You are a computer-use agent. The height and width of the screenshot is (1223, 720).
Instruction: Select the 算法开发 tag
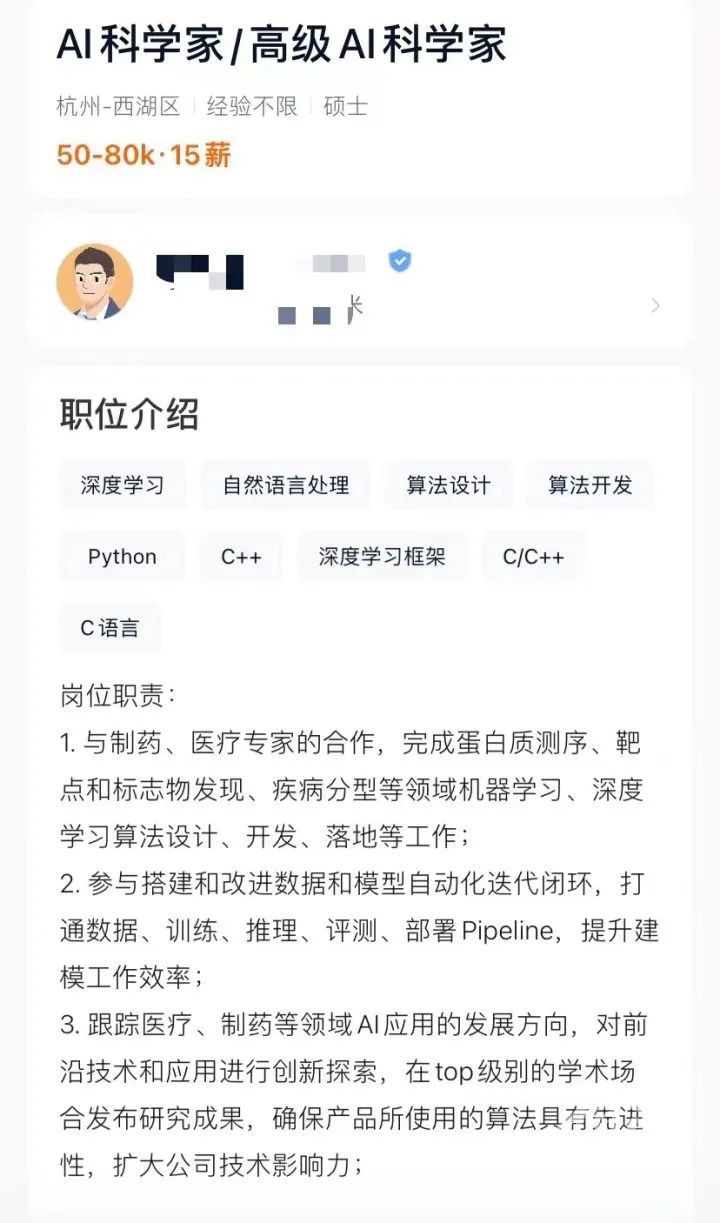click(590, 486)
